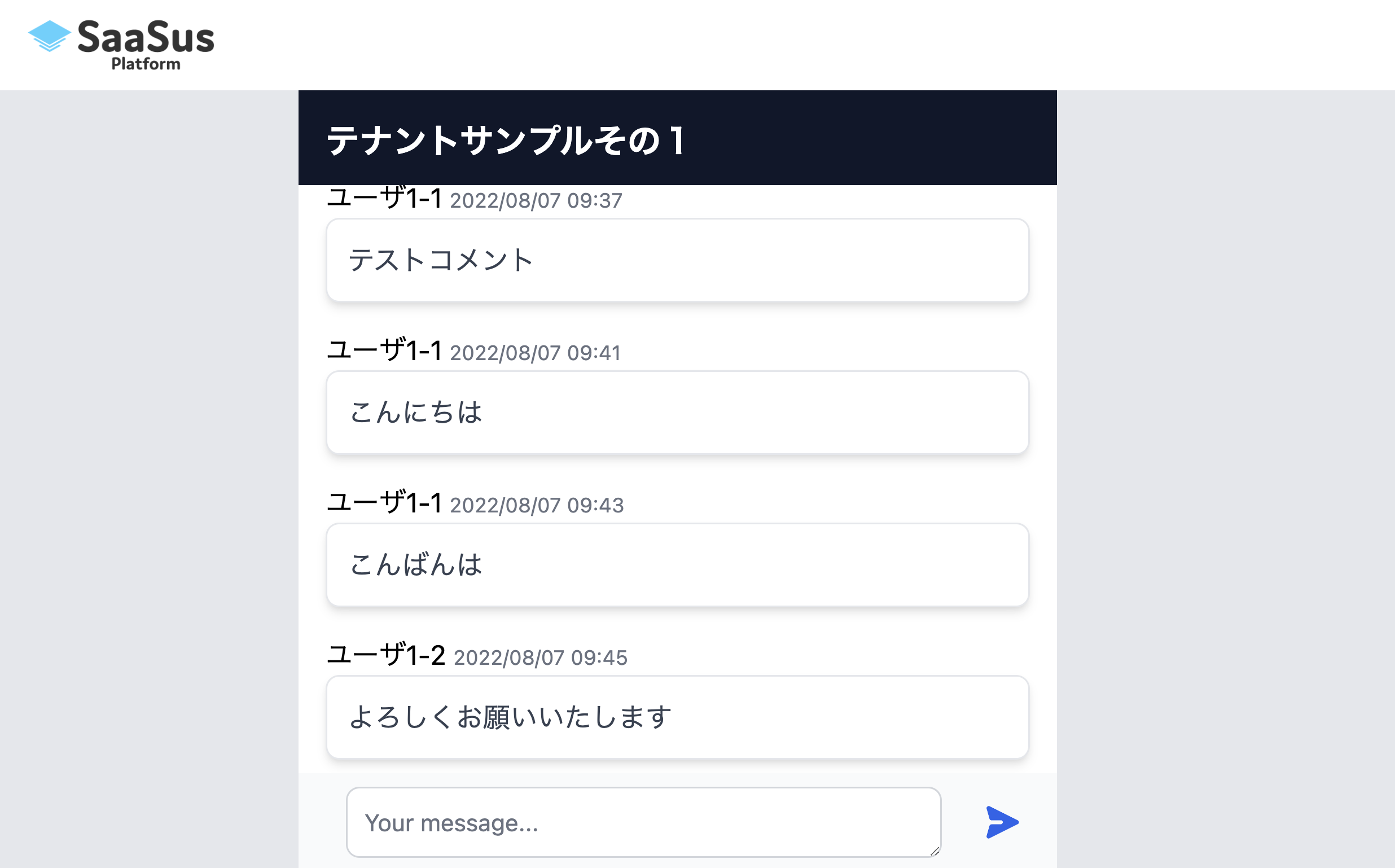Tap the send message arrow icon
The height and width of the screenshot is (868, 1395).
1001,822
